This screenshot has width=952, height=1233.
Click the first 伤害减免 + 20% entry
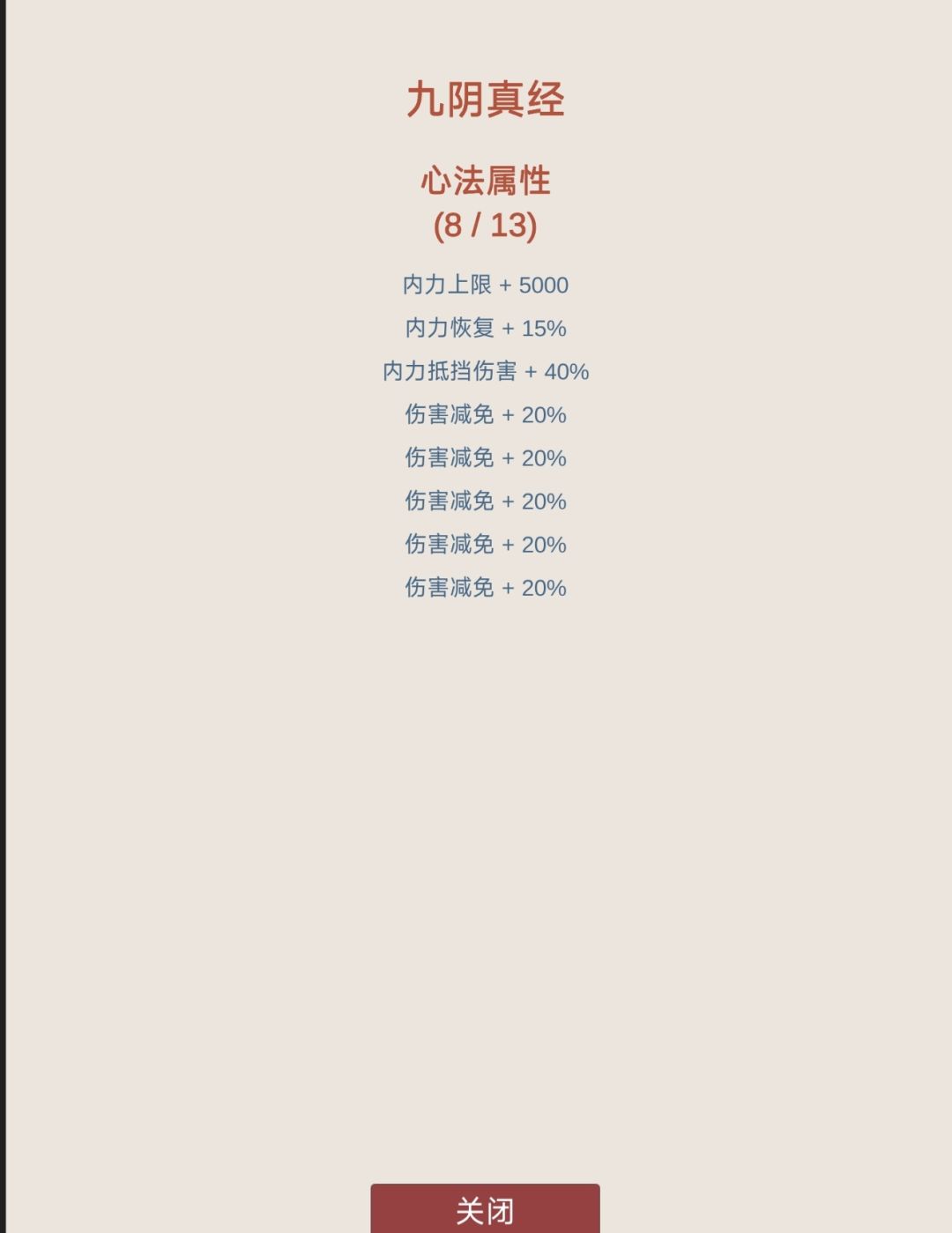tap(483, 414)
